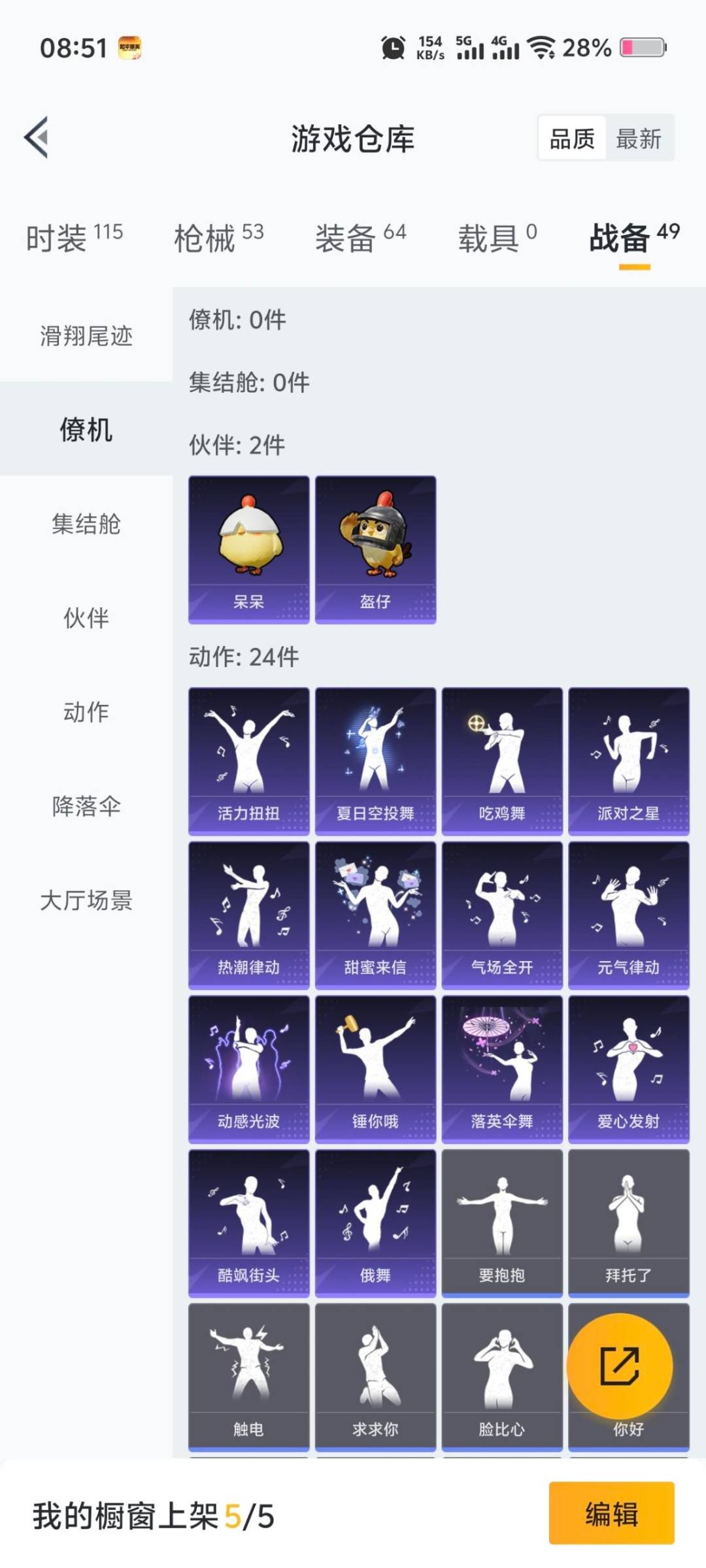
Task: Open the 甜蜜来信 emote thumbnail
Action: [x=376, y=908]
